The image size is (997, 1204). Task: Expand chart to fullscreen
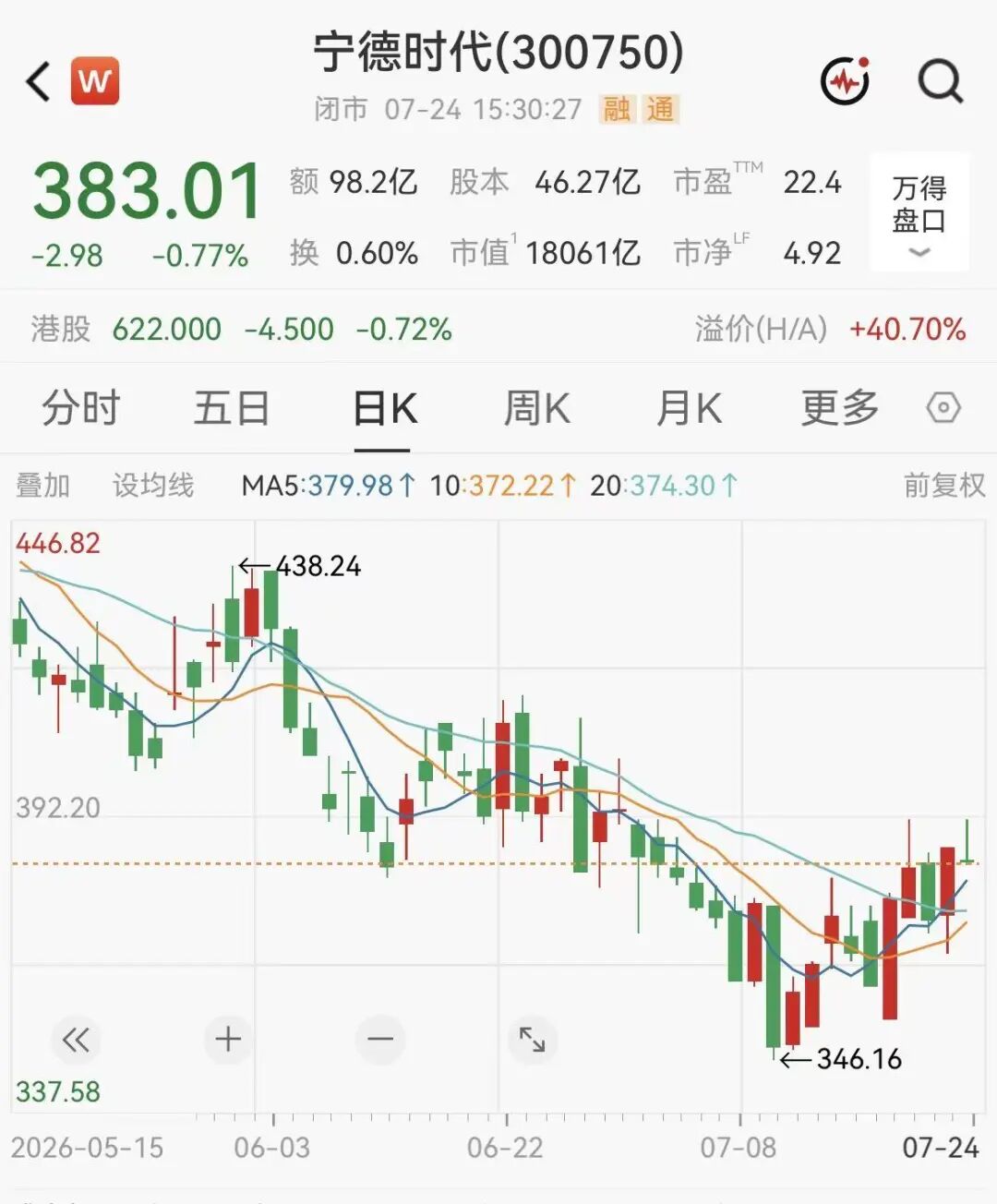tap(533, 1041)
